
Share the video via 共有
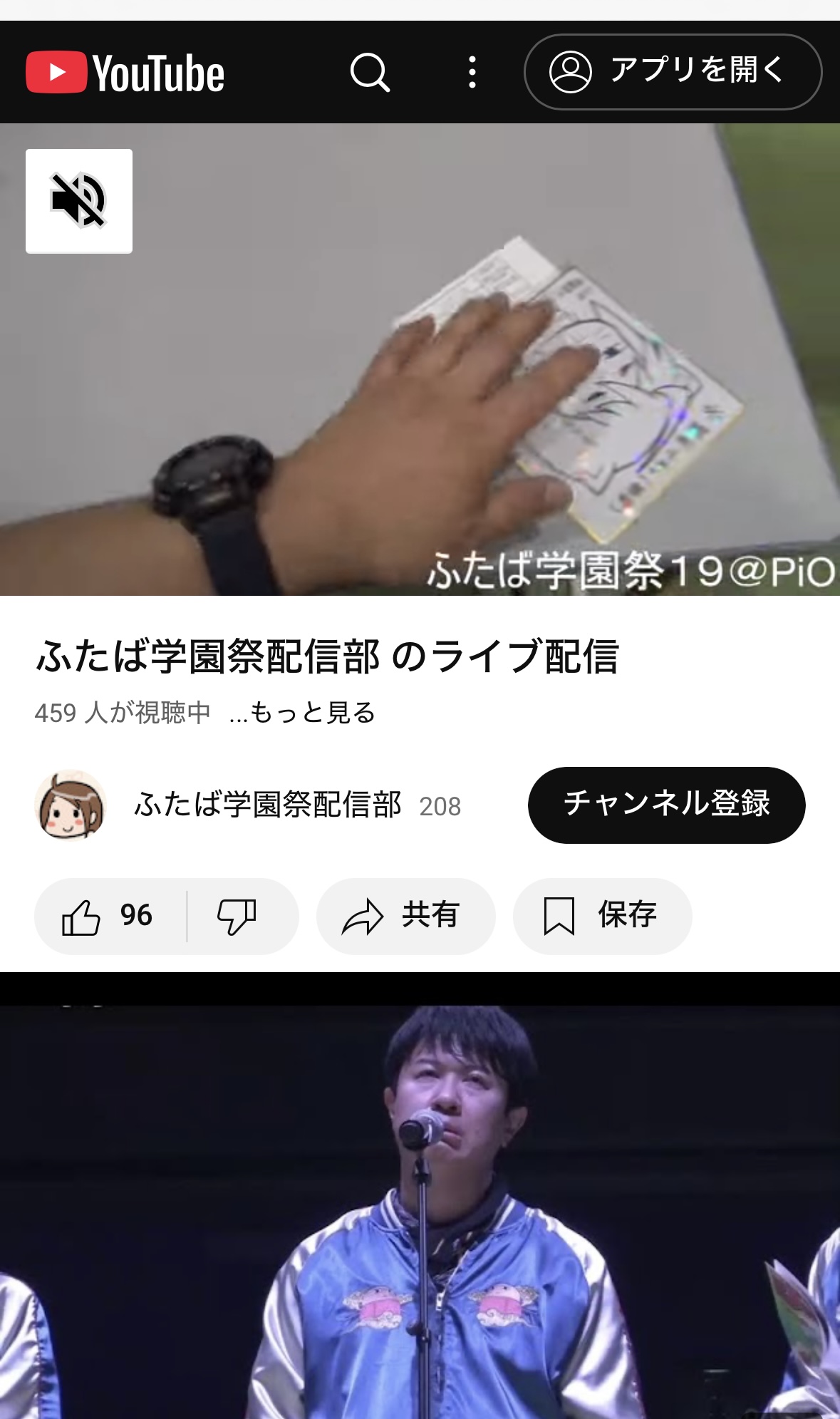[405, 916]
